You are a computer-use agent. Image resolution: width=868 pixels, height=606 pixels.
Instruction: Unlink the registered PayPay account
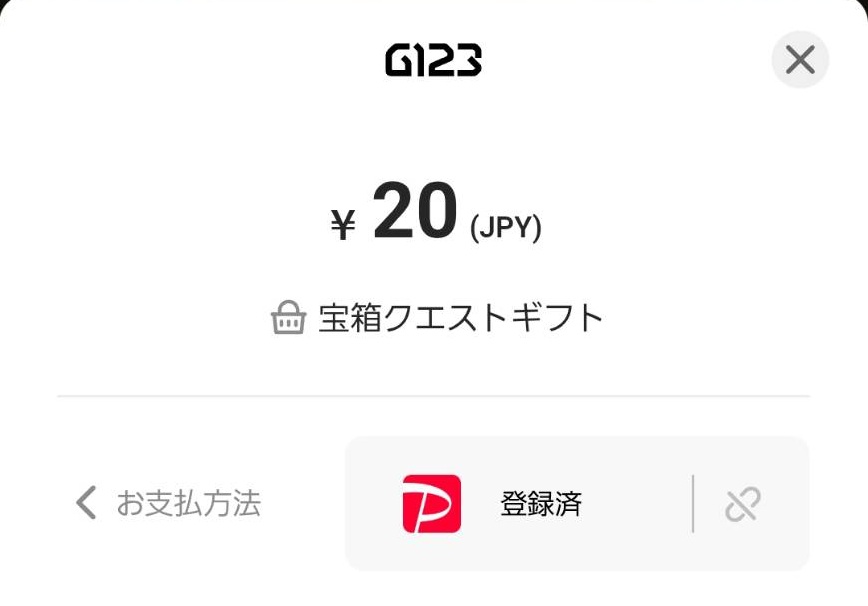point(743,504)
